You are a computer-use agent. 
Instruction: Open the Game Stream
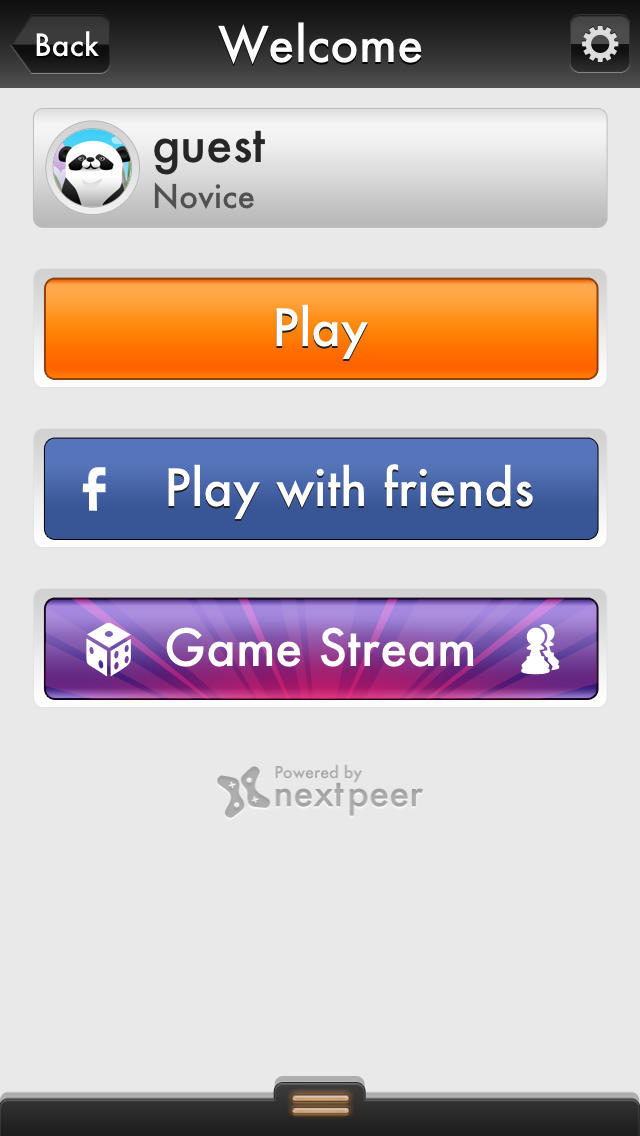click(321, 648)
